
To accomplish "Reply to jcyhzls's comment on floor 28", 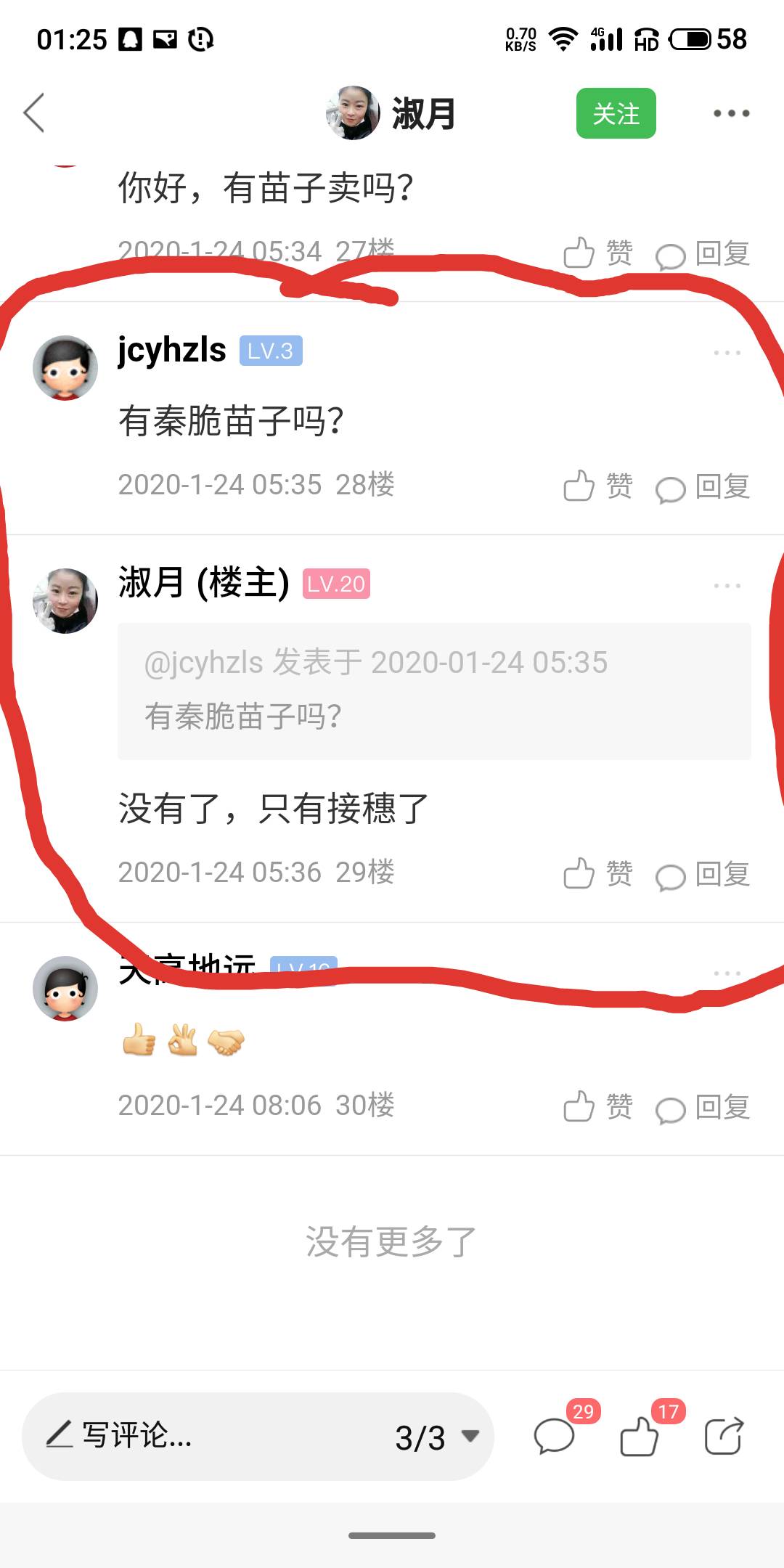I will 702,486.
